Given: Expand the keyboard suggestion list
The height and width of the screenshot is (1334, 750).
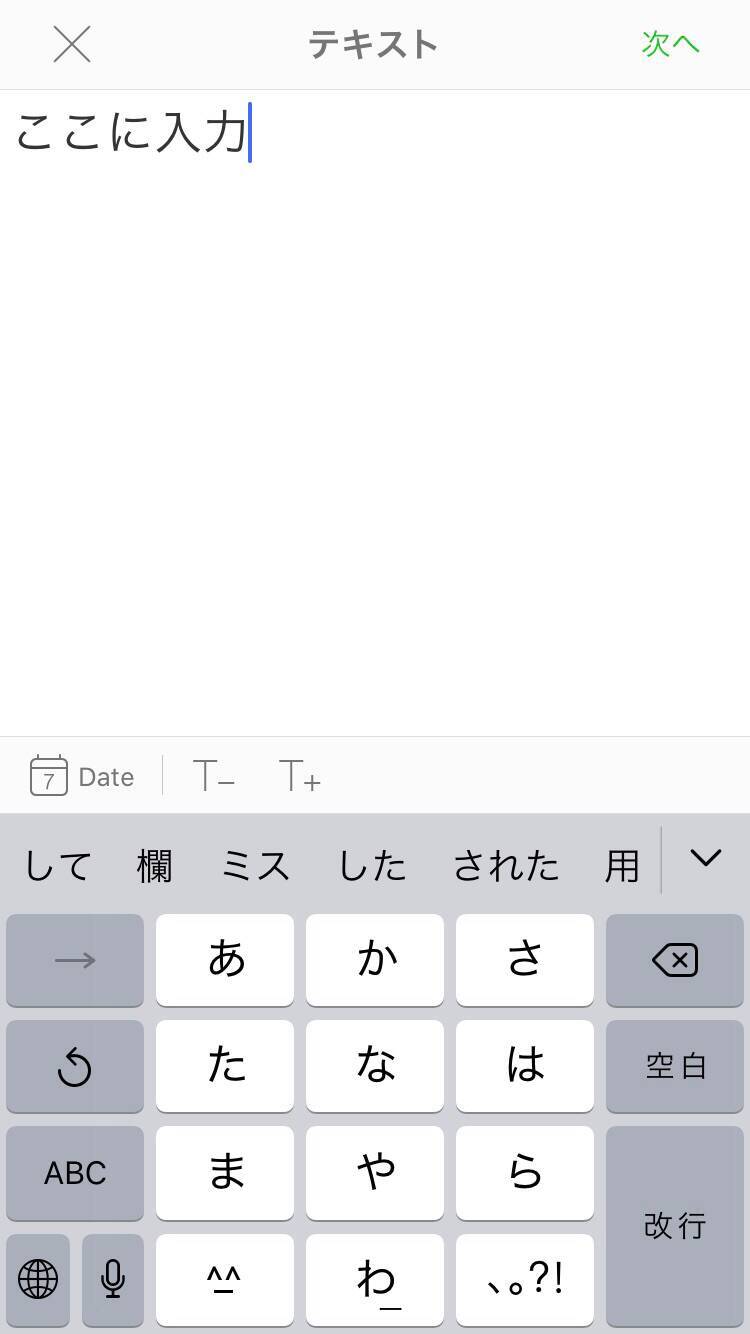Looking at the screenshot, I should click(705, 859).
